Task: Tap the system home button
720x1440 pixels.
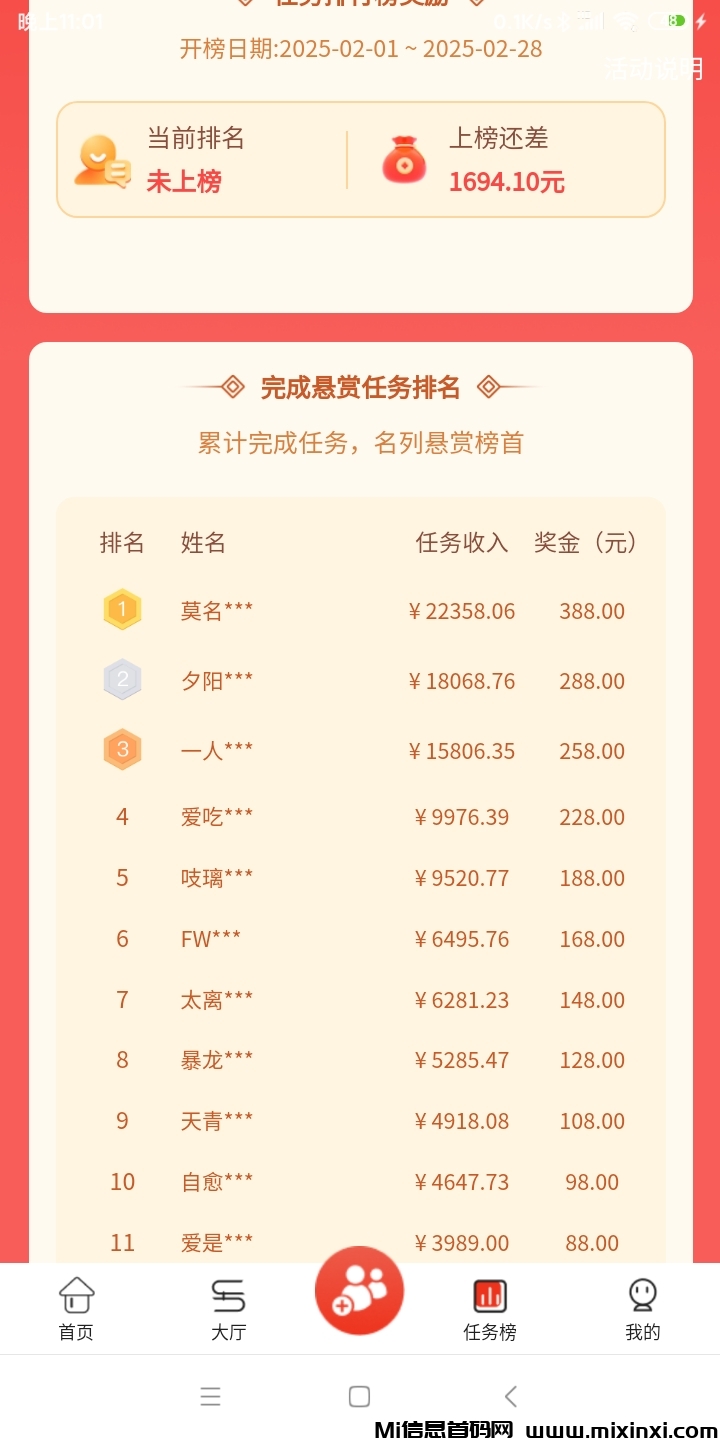Action: tap(359, 1396)
